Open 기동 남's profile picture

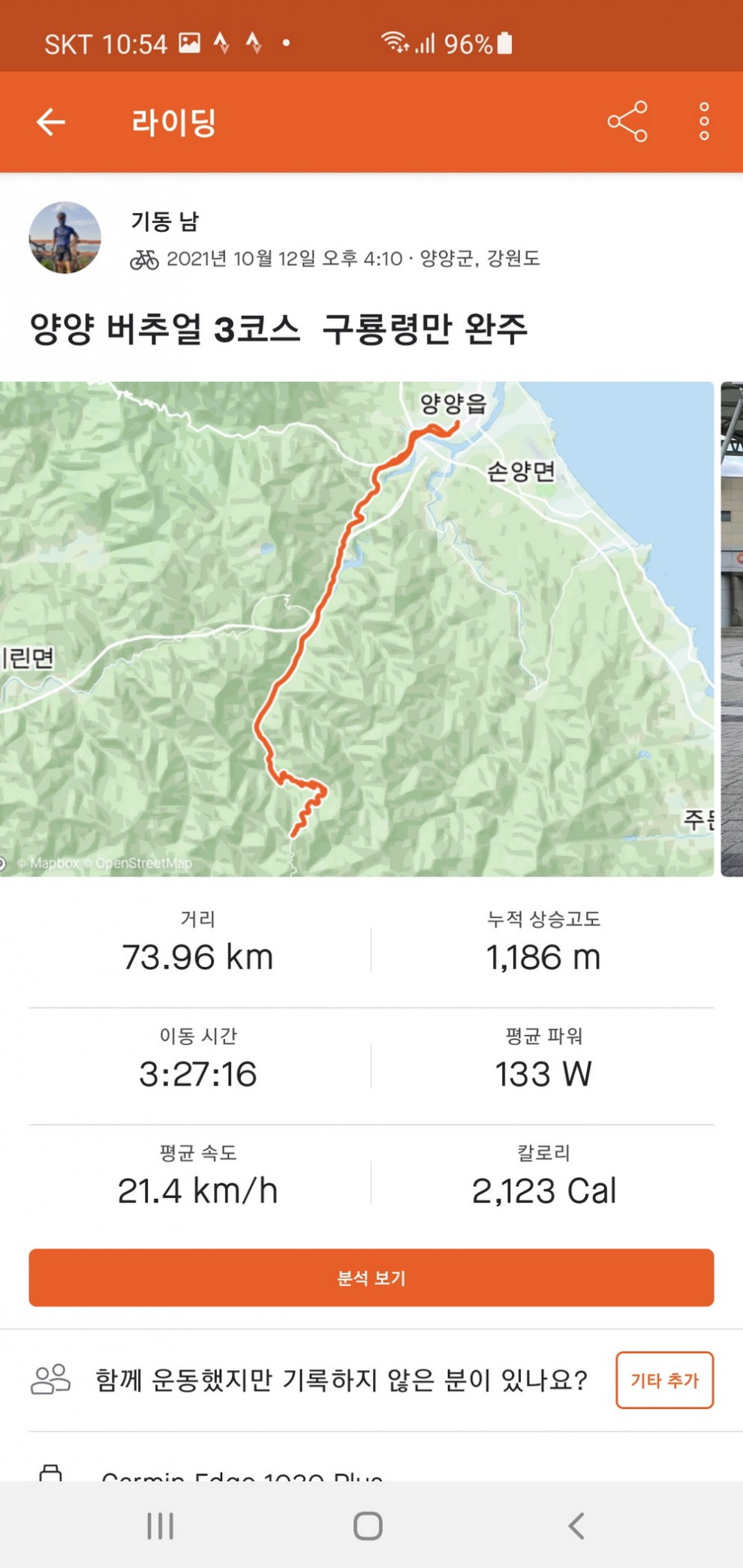pos(65,238)
